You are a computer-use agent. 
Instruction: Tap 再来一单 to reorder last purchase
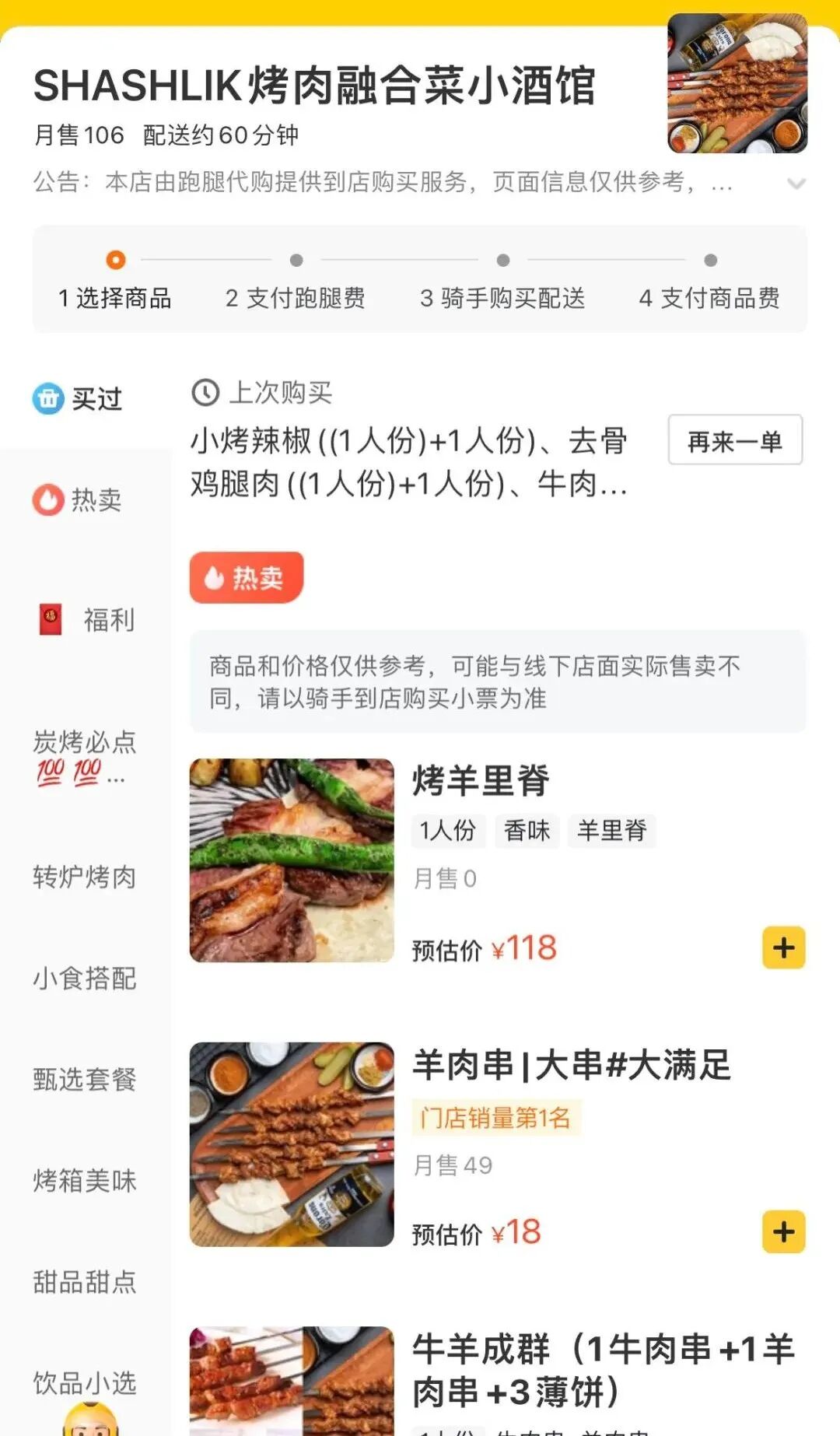pyautogui.click(x=735, y=441)
